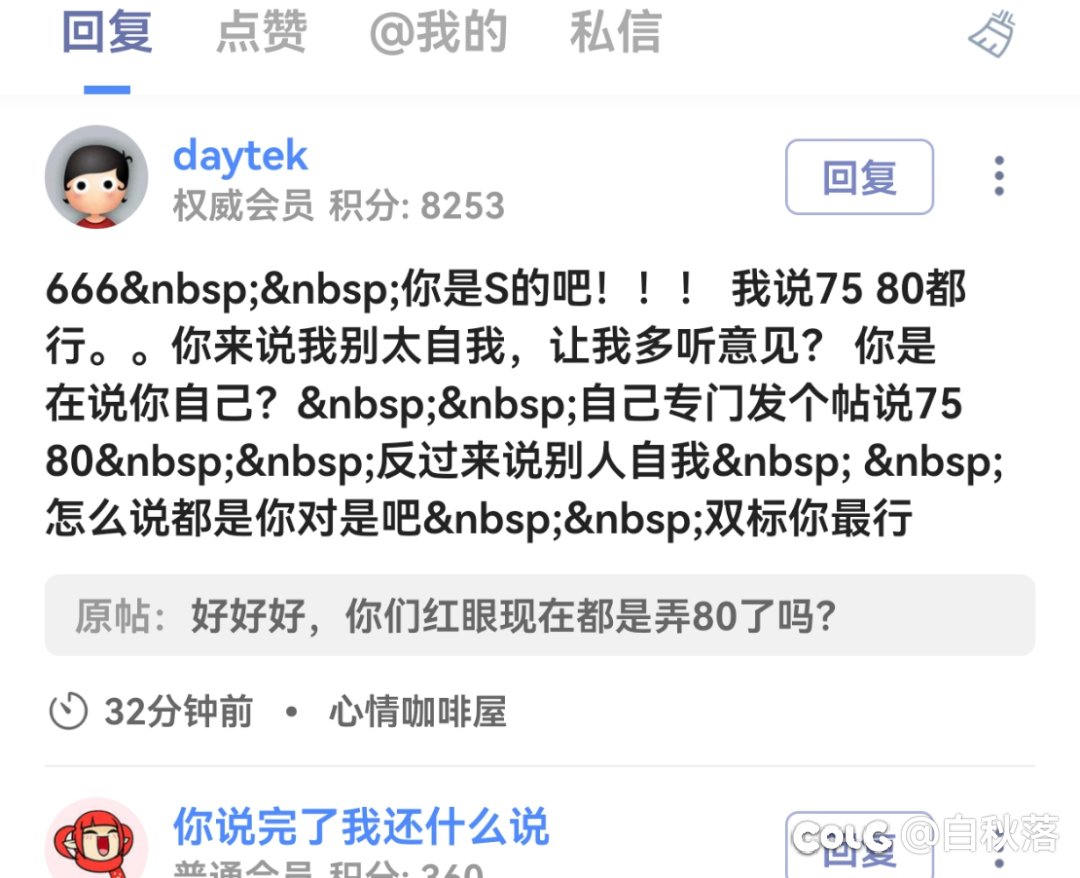Select the 回复 tab

point(107,33)
